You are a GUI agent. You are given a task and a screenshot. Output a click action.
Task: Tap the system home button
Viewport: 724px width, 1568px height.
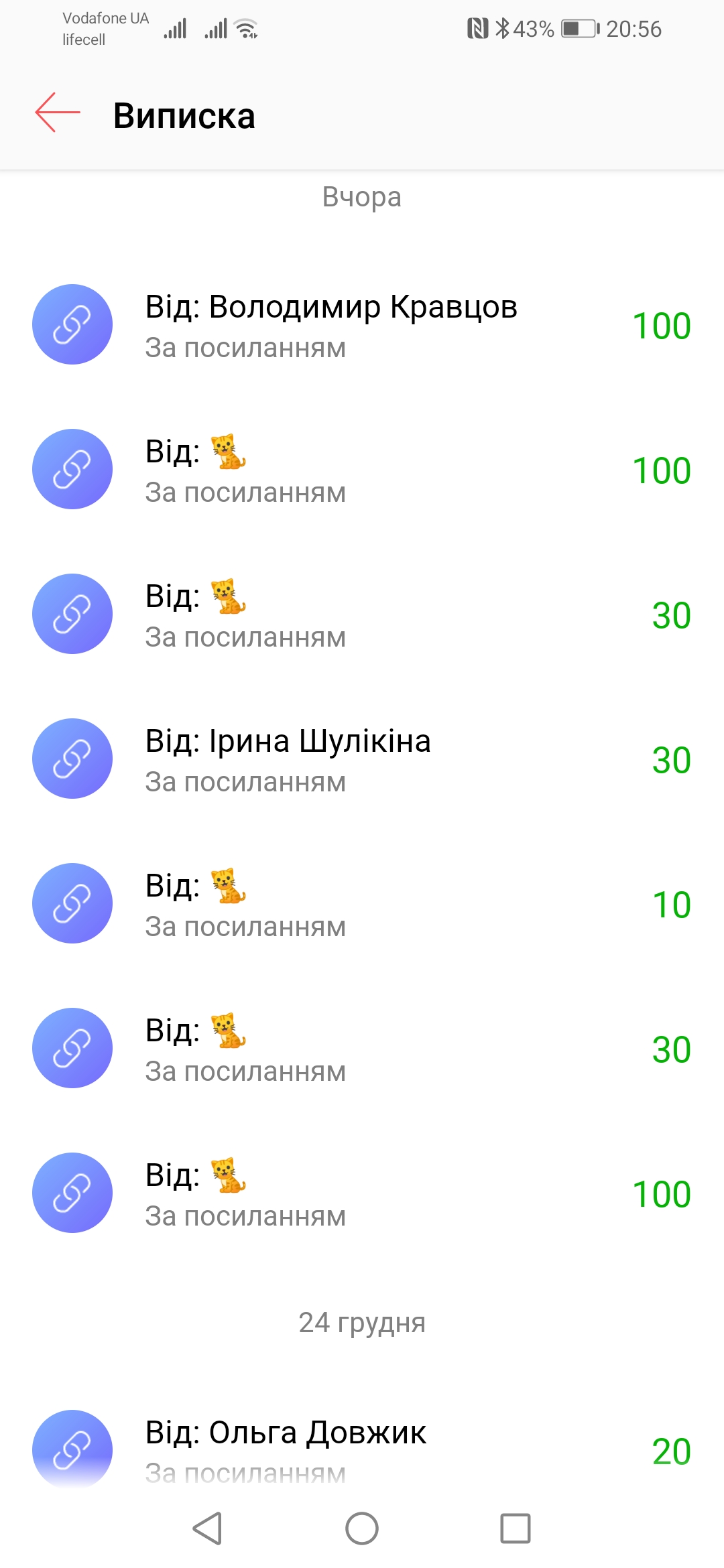coord(362,1529)
